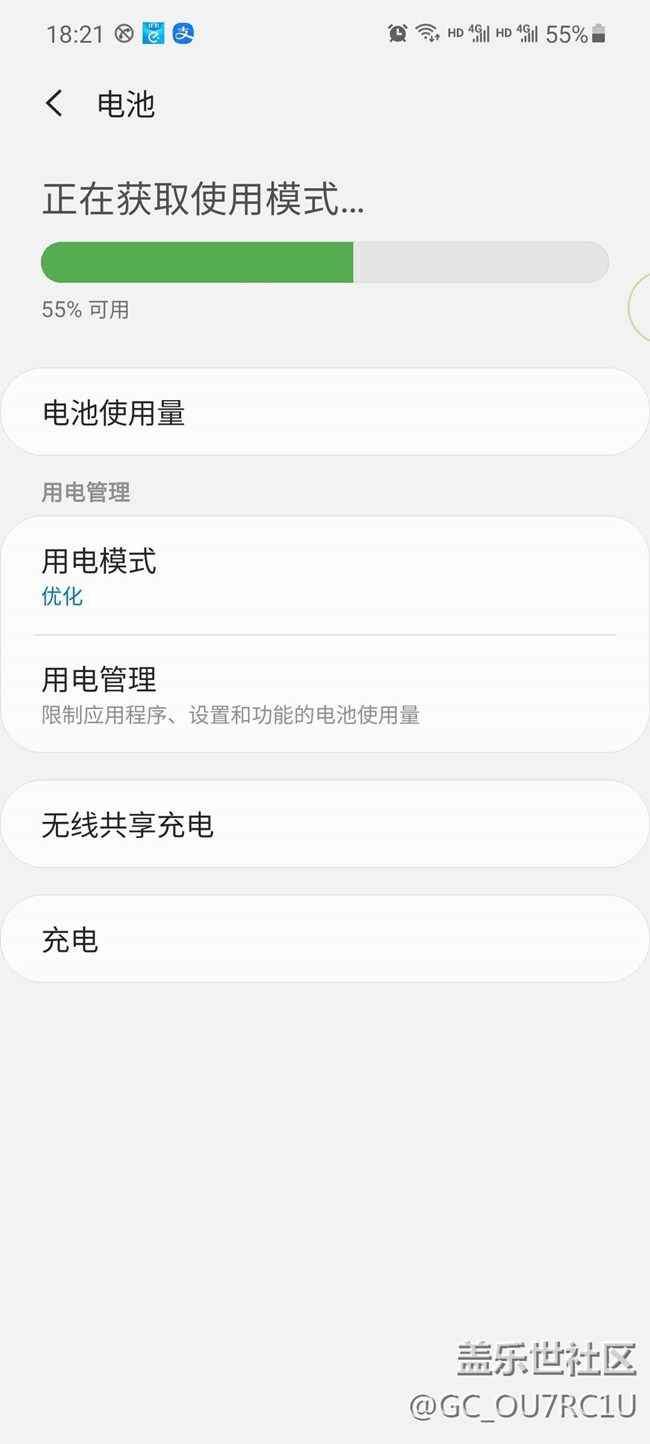This screenshot has height=1444, width=650.
Task: Go back from the 电池 screen
Action: coord(54,103)
